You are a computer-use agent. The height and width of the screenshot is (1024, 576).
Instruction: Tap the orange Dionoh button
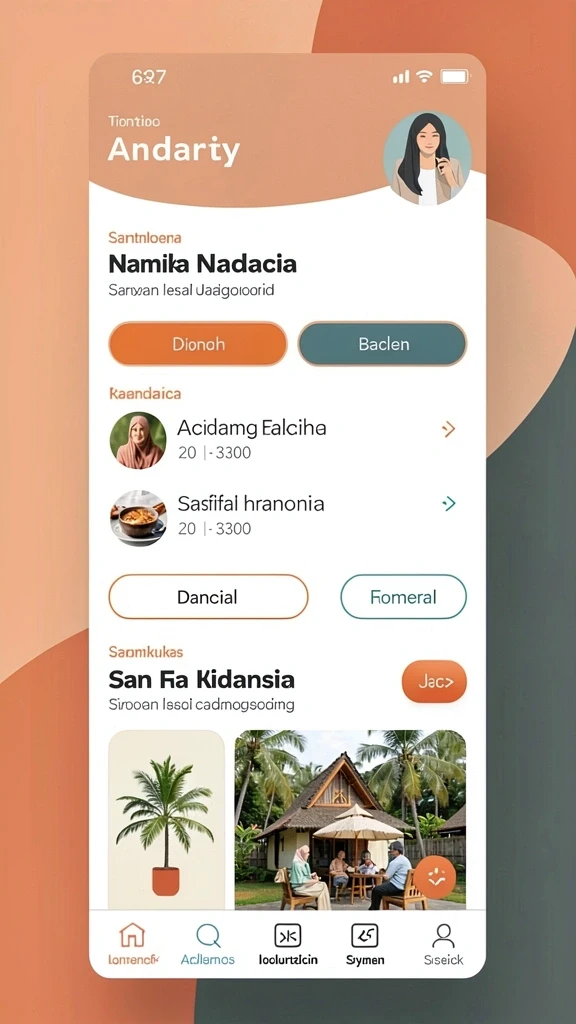[198, 344]
